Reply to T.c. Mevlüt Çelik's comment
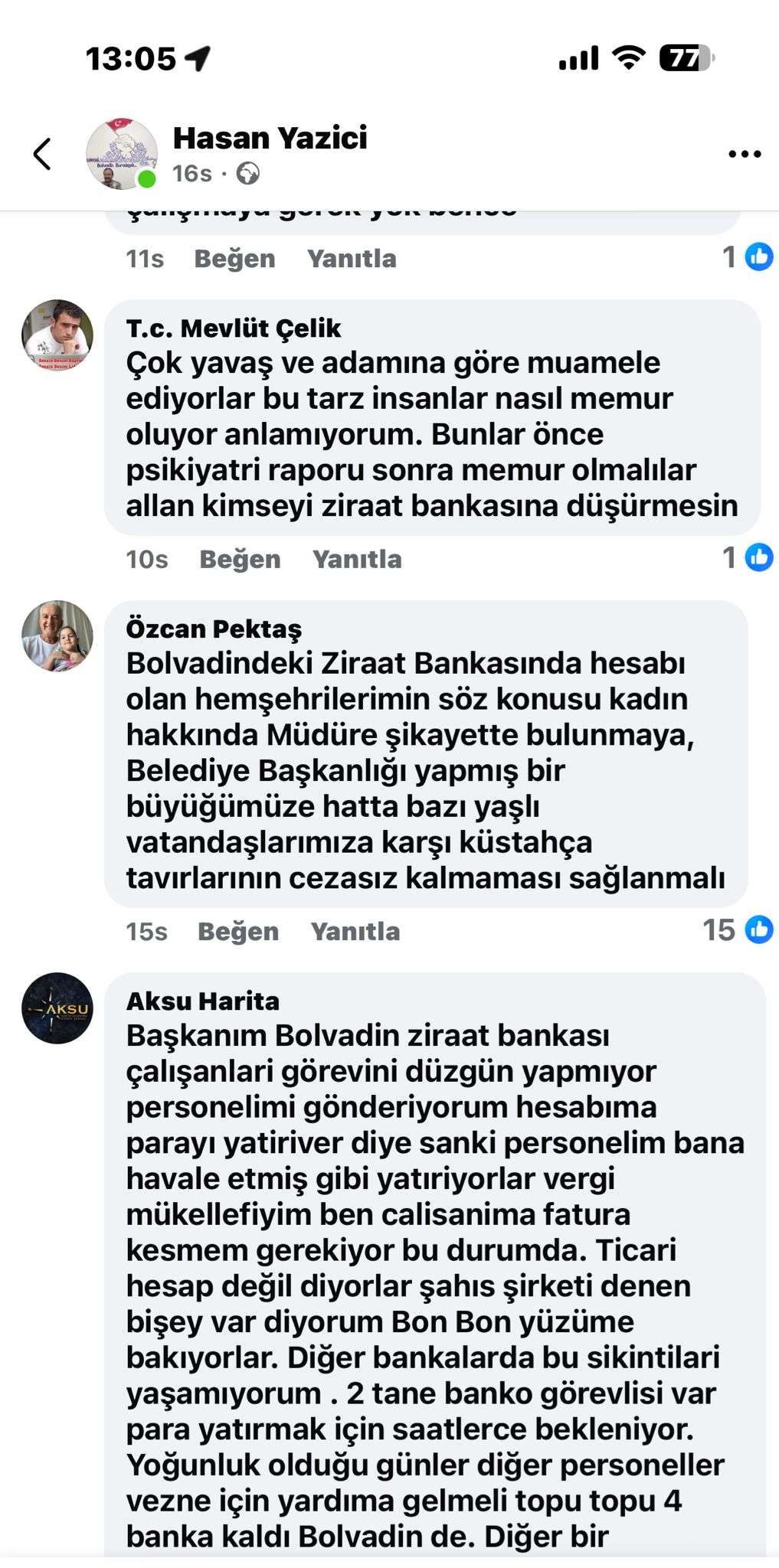The width and height of the screenshot is (779, 1568). 357,560
